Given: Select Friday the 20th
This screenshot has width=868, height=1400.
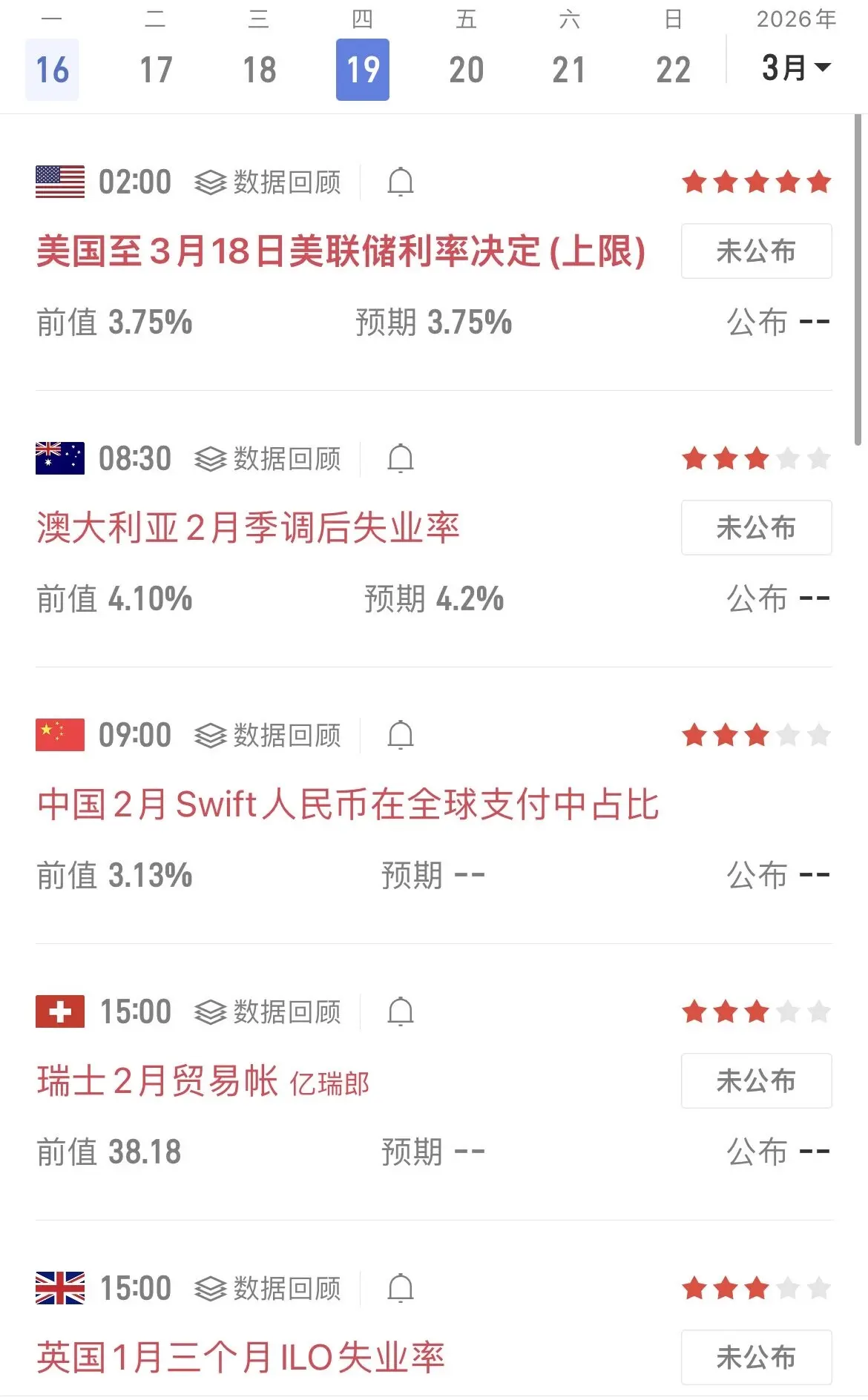Looking at the screenshot, I should (x=466, y=70).
